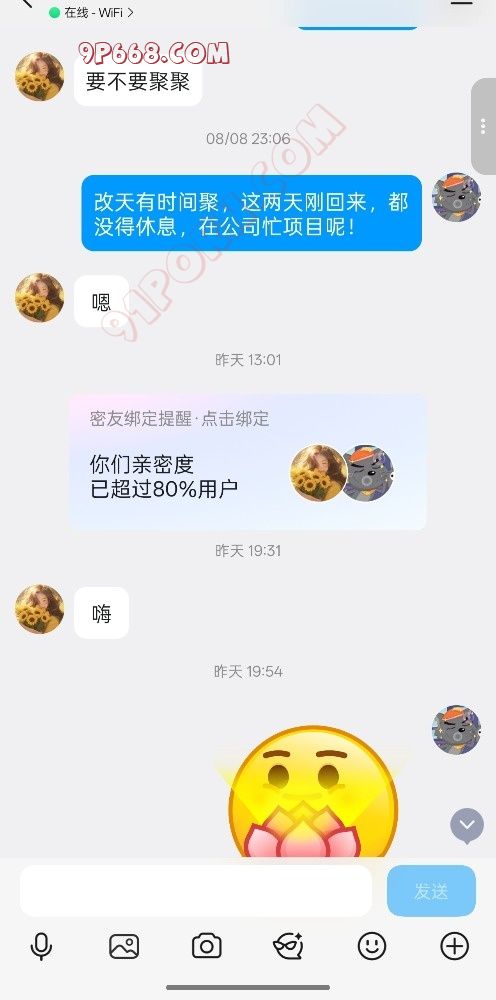The width and height of the screenshot is (496, 1000).
Task: Open the camera icon
Action: click(207, 946)
